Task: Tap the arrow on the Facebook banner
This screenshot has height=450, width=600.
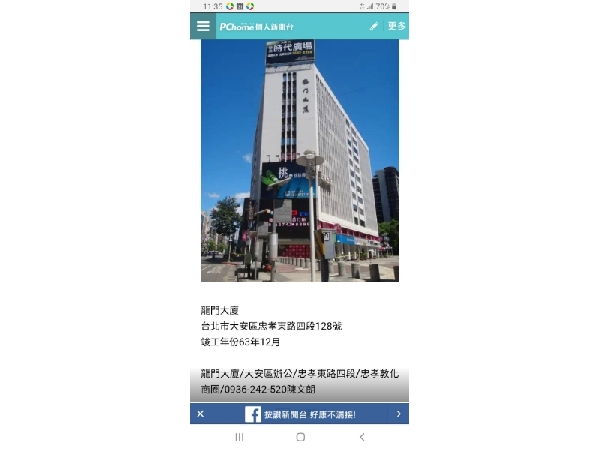Action: tap(398, 414)
